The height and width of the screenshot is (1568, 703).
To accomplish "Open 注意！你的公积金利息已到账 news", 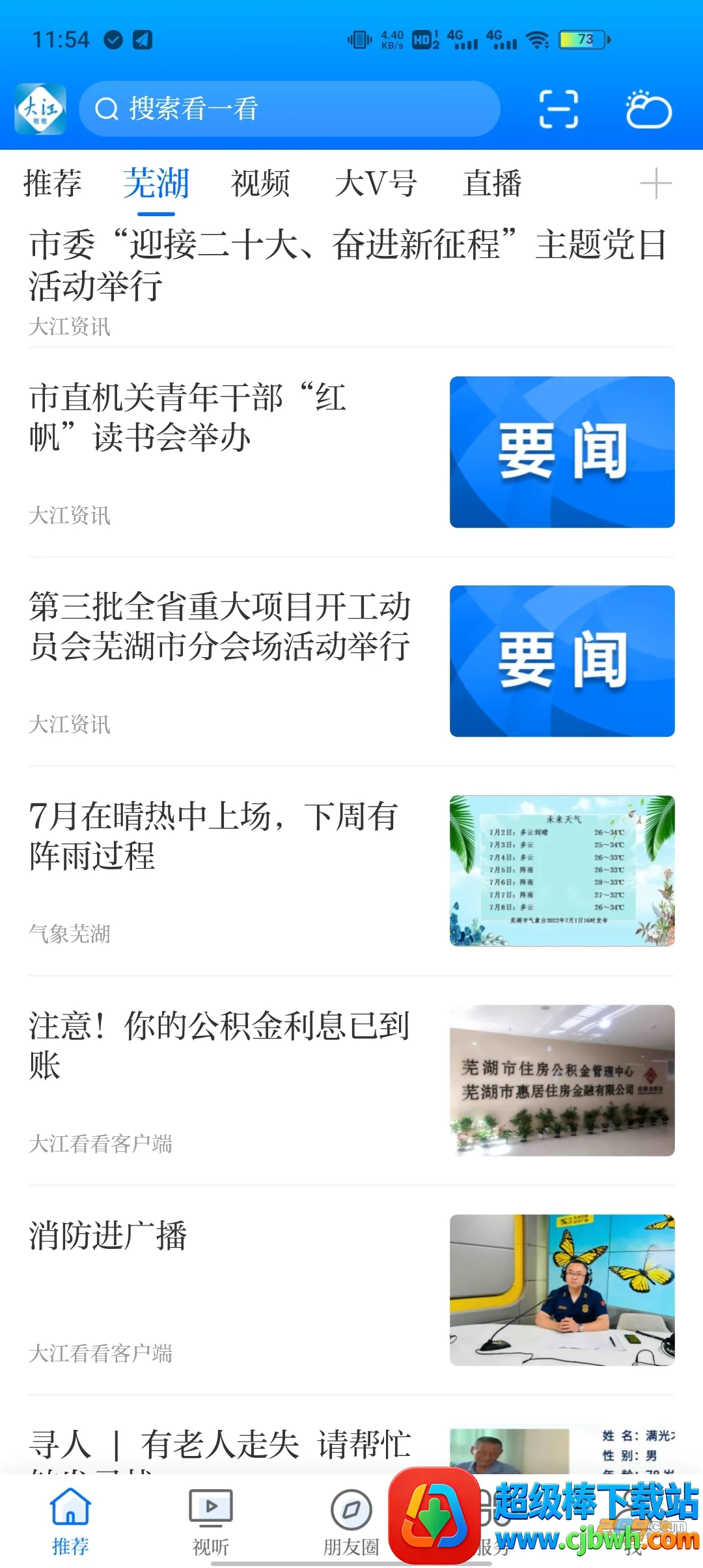I will [220, 1046].
